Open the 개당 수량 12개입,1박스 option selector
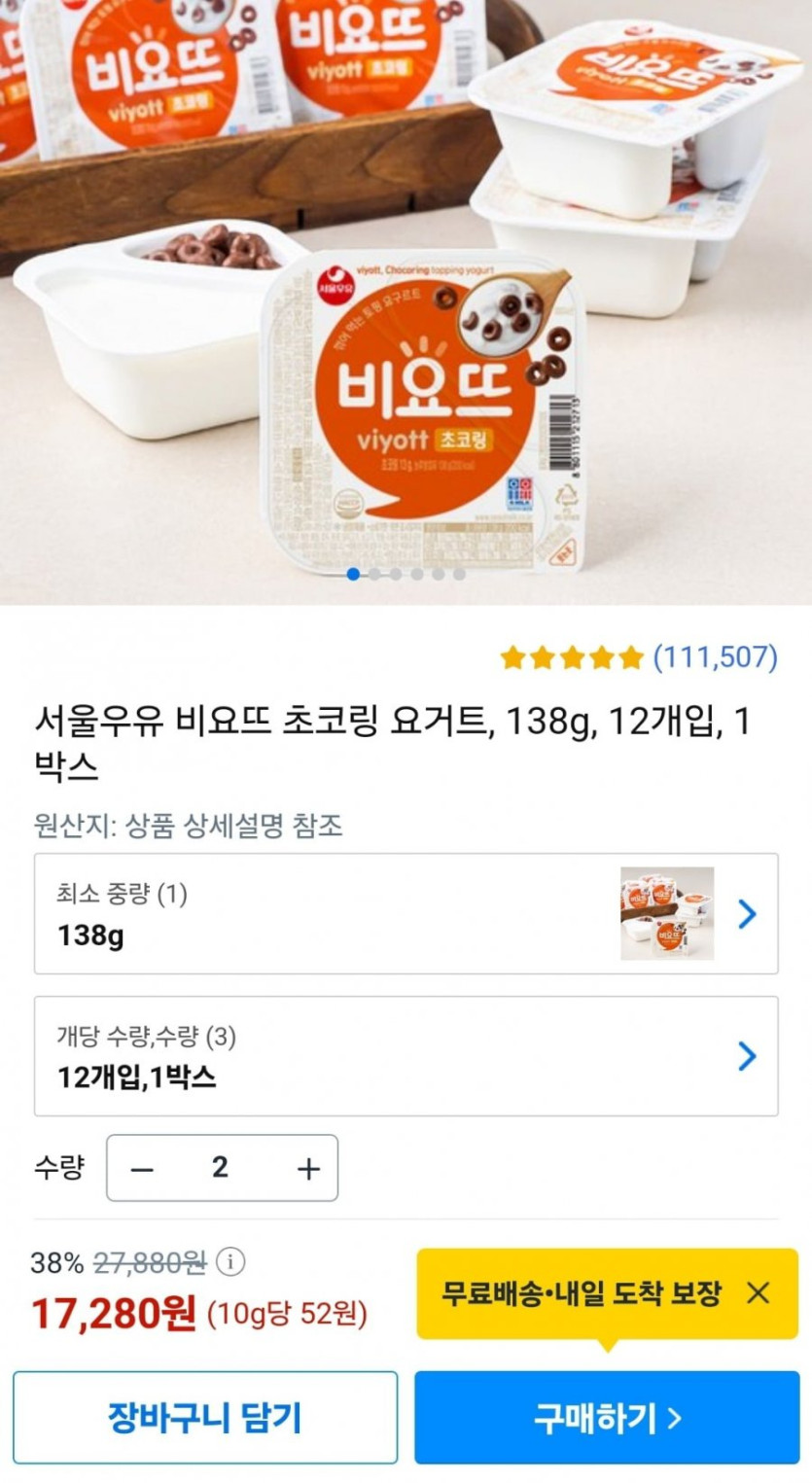Viewport: 812px width, 1483px height. 406,1056
